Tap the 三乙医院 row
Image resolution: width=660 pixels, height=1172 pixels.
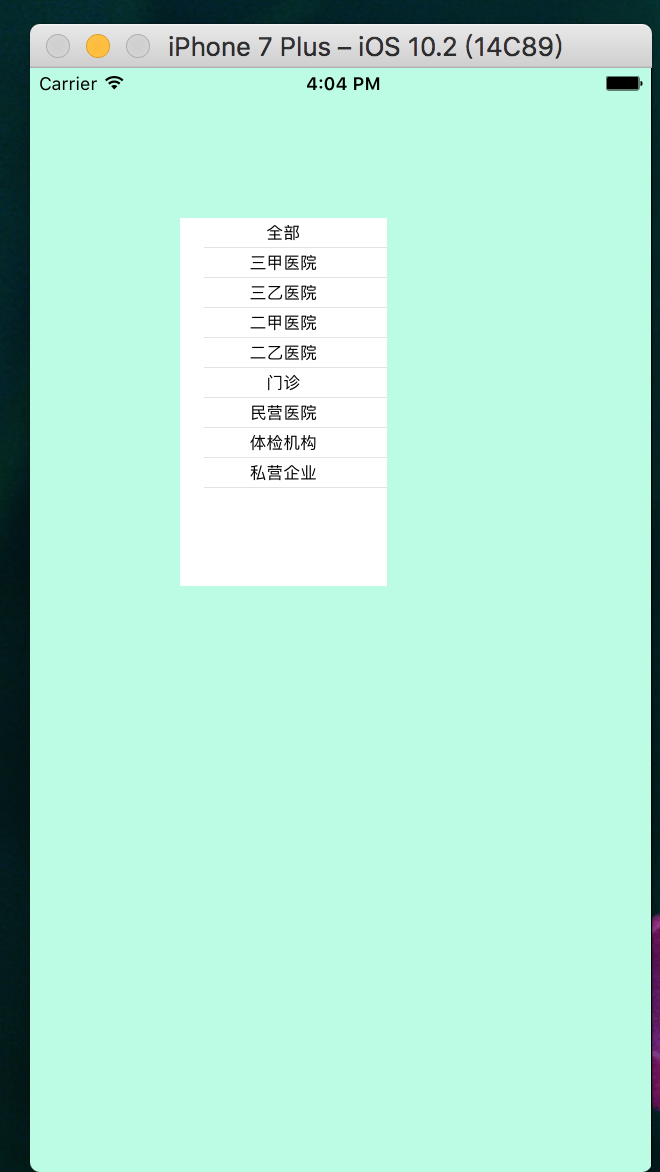tap(283, 292)
